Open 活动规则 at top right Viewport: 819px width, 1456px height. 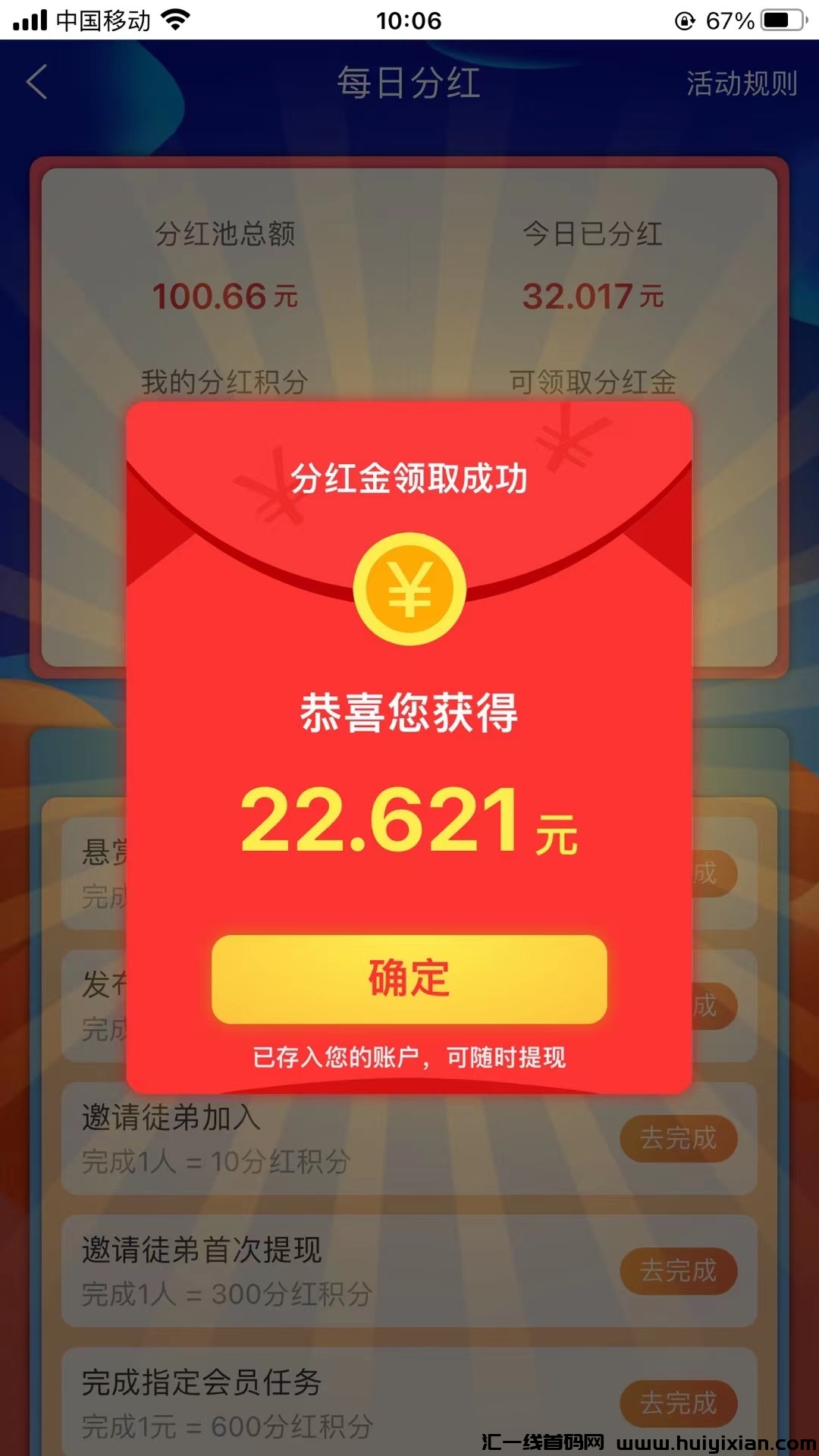click(x=743, y=82)
